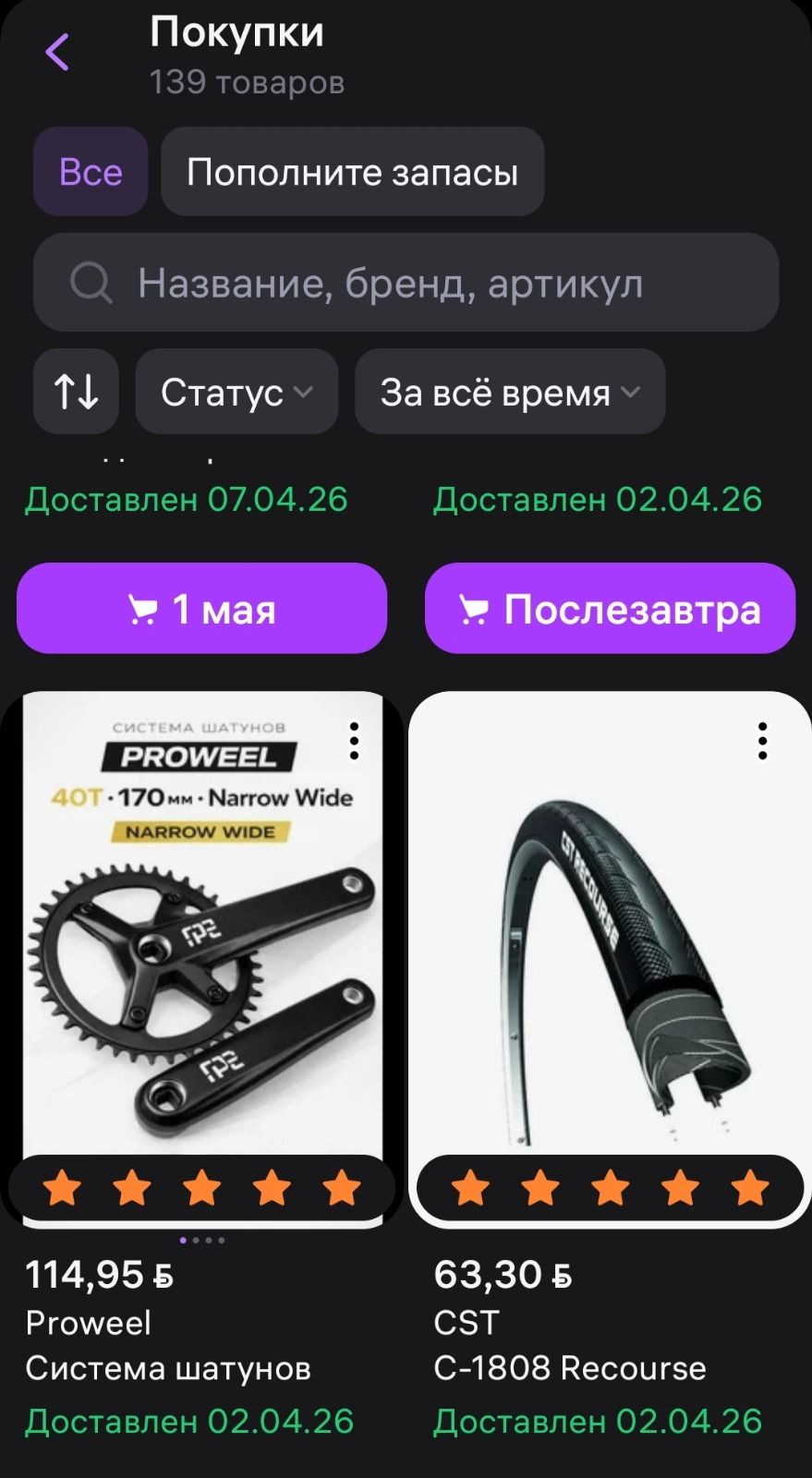Open the Статус chevron arrow

302,393
